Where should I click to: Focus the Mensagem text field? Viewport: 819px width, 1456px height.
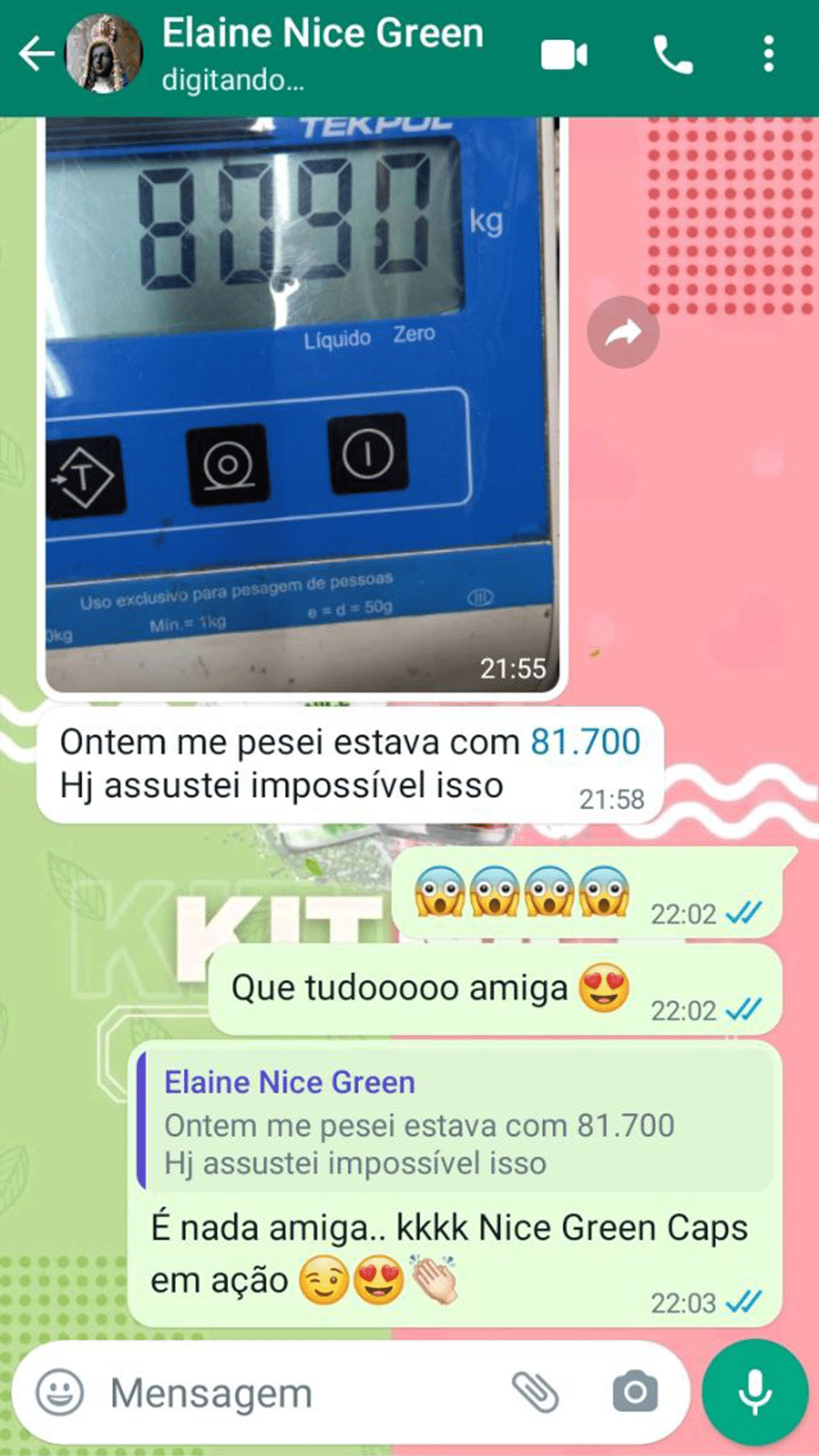click(303, 1393)
